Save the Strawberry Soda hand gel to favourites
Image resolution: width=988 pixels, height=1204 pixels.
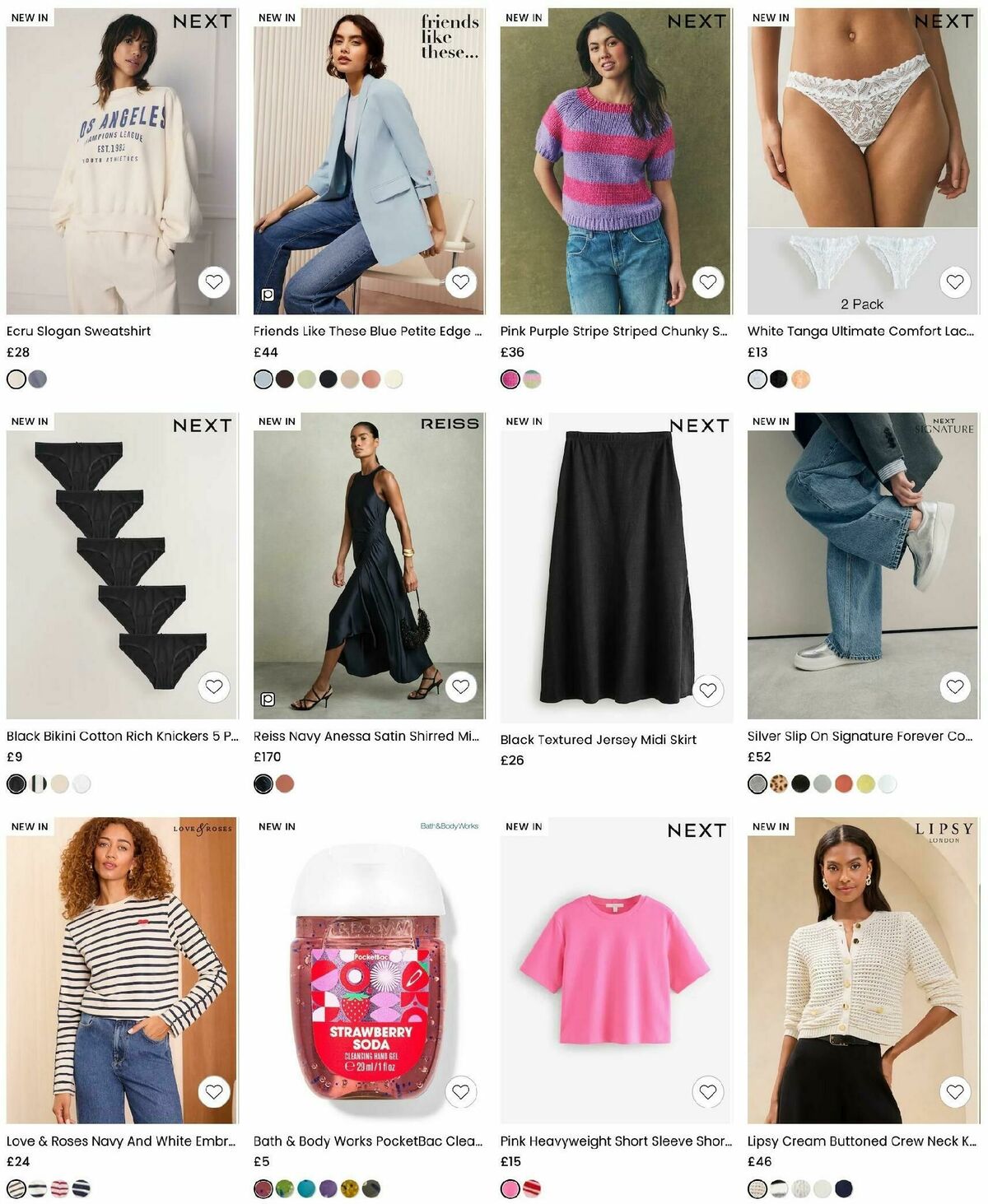click(461, 1092)
